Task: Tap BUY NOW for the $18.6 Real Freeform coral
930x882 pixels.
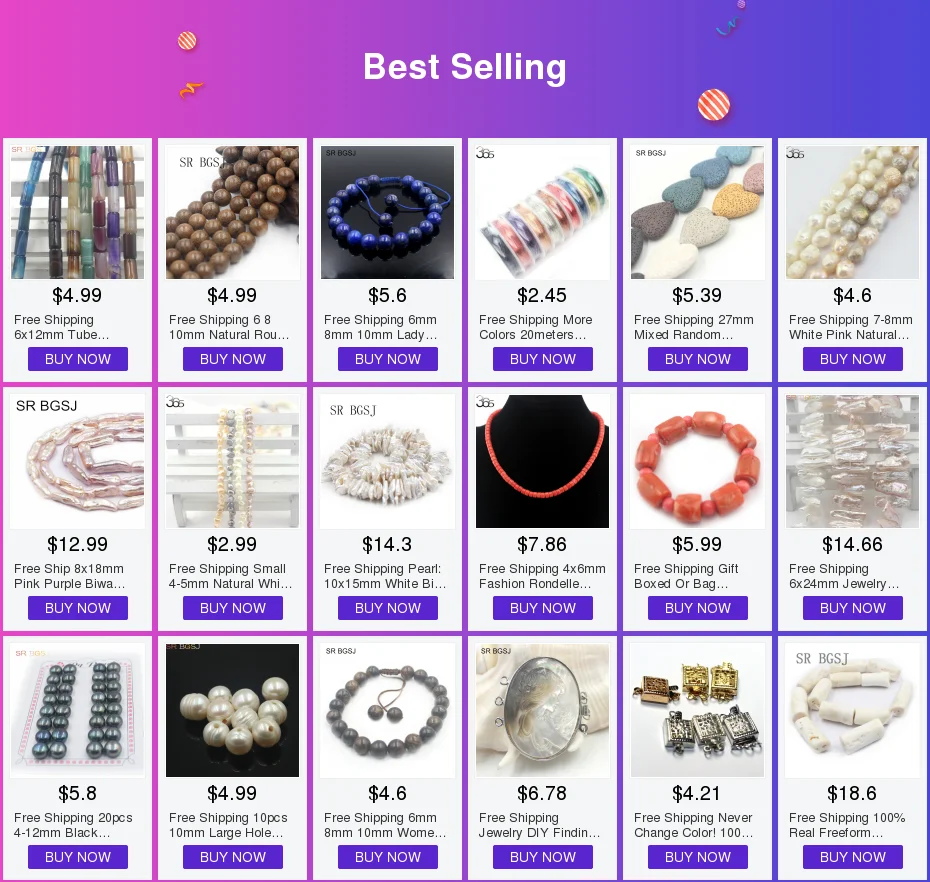Action: 853,857
